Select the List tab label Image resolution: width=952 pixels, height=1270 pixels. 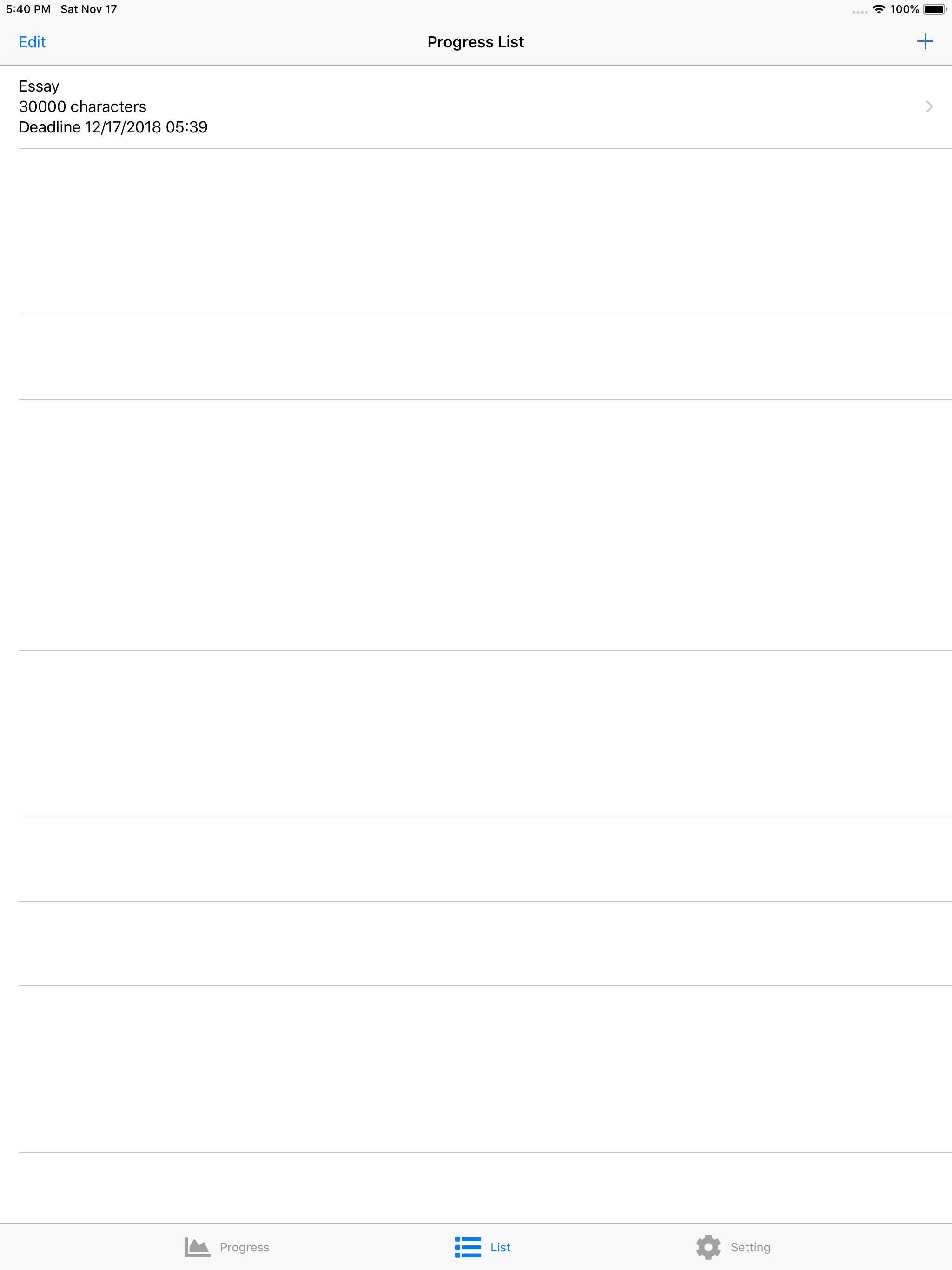[x=500, y=1246]
